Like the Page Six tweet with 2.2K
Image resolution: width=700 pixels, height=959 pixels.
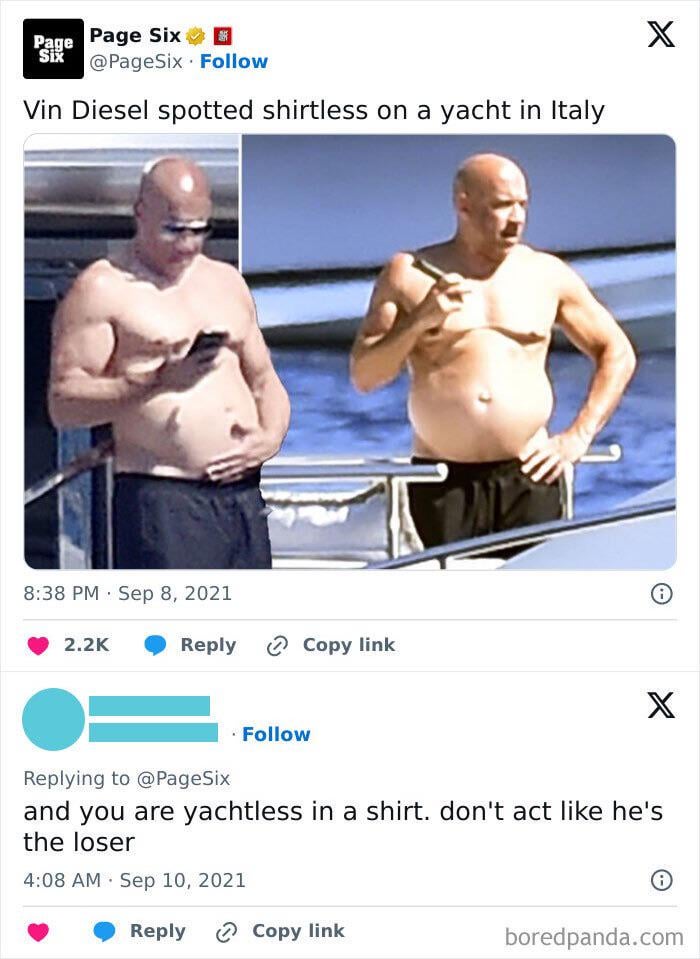point(39,646)
